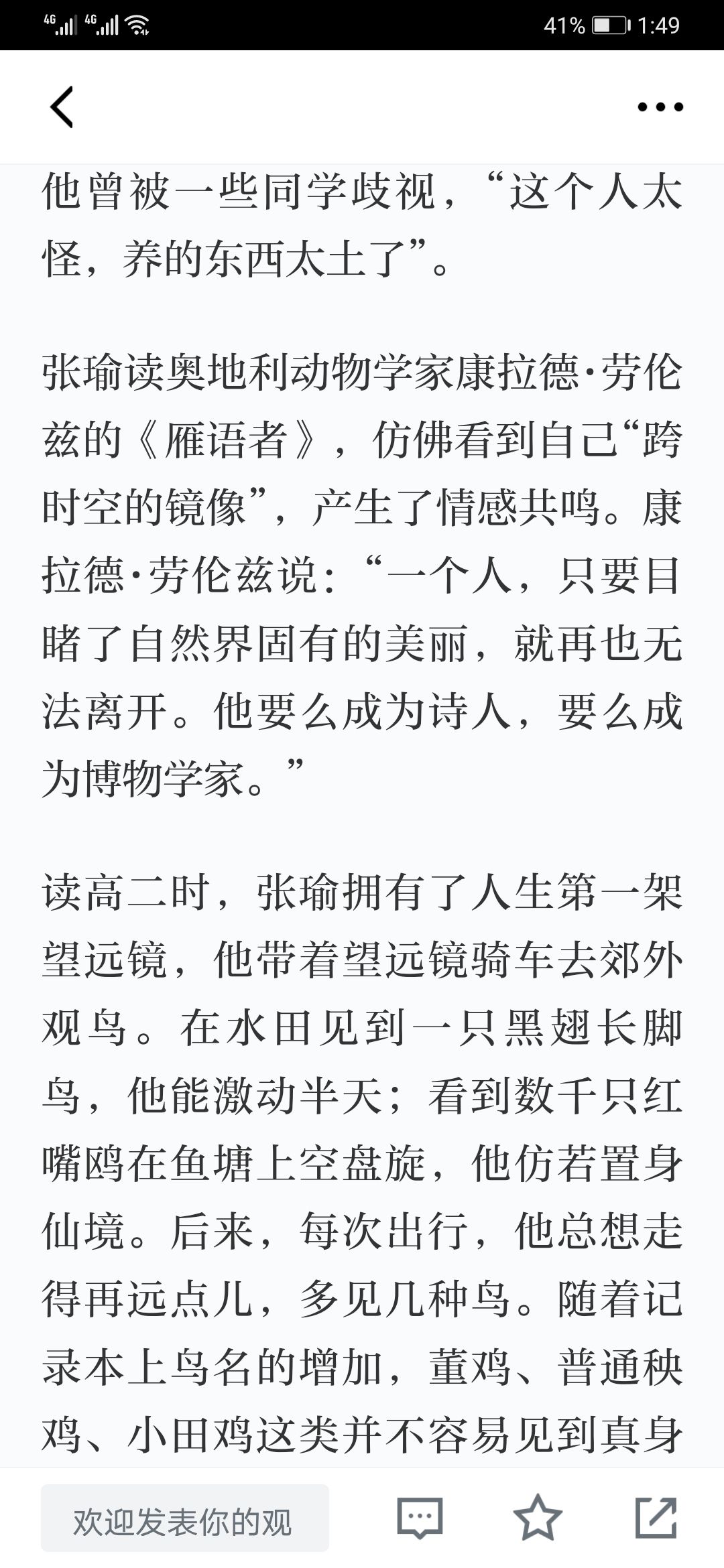Favorite this article with the star icon
724x1568 pixels.
click(x=538, y=1517)
